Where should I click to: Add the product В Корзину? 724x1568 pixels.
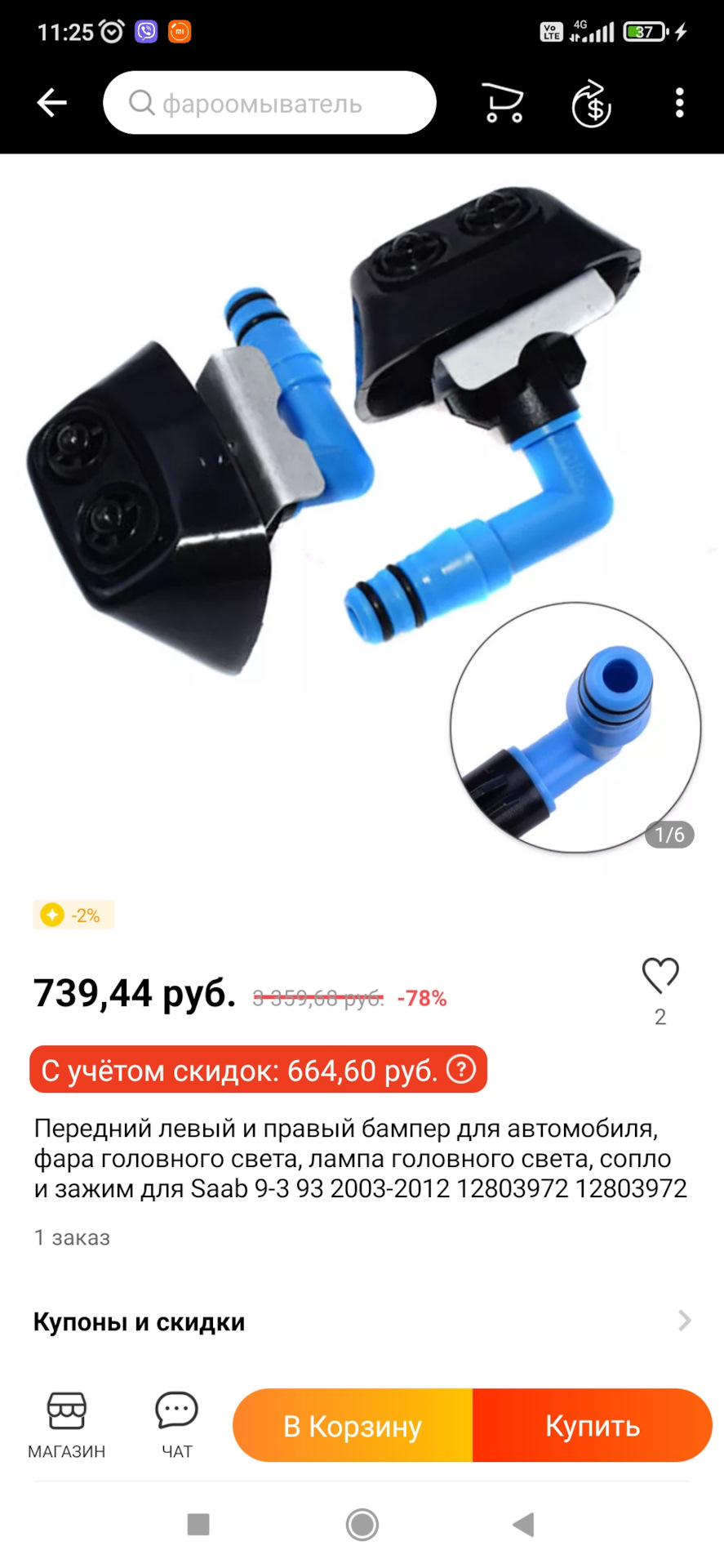coord(353,1426)
